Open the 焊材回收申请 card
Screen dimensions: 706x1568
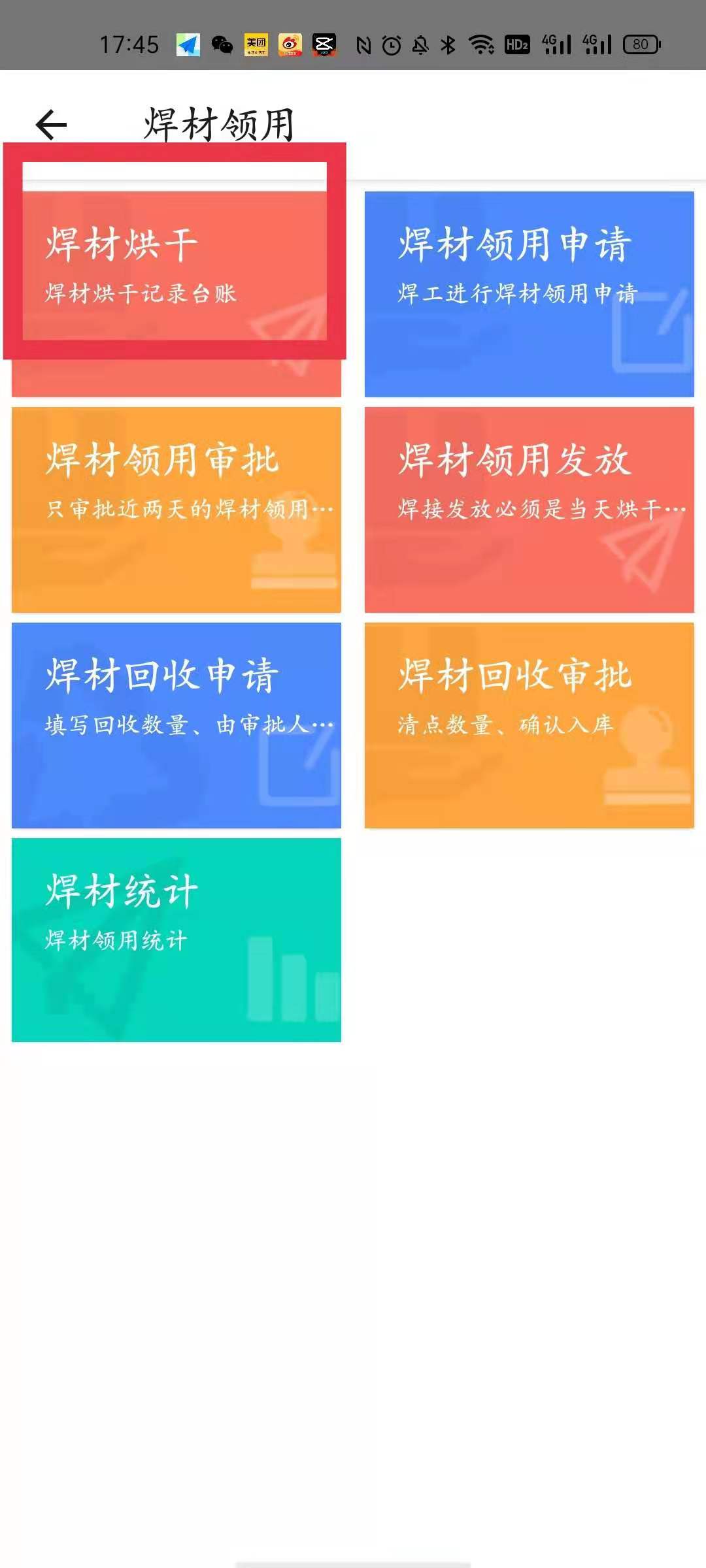click(x=176, y=725)
